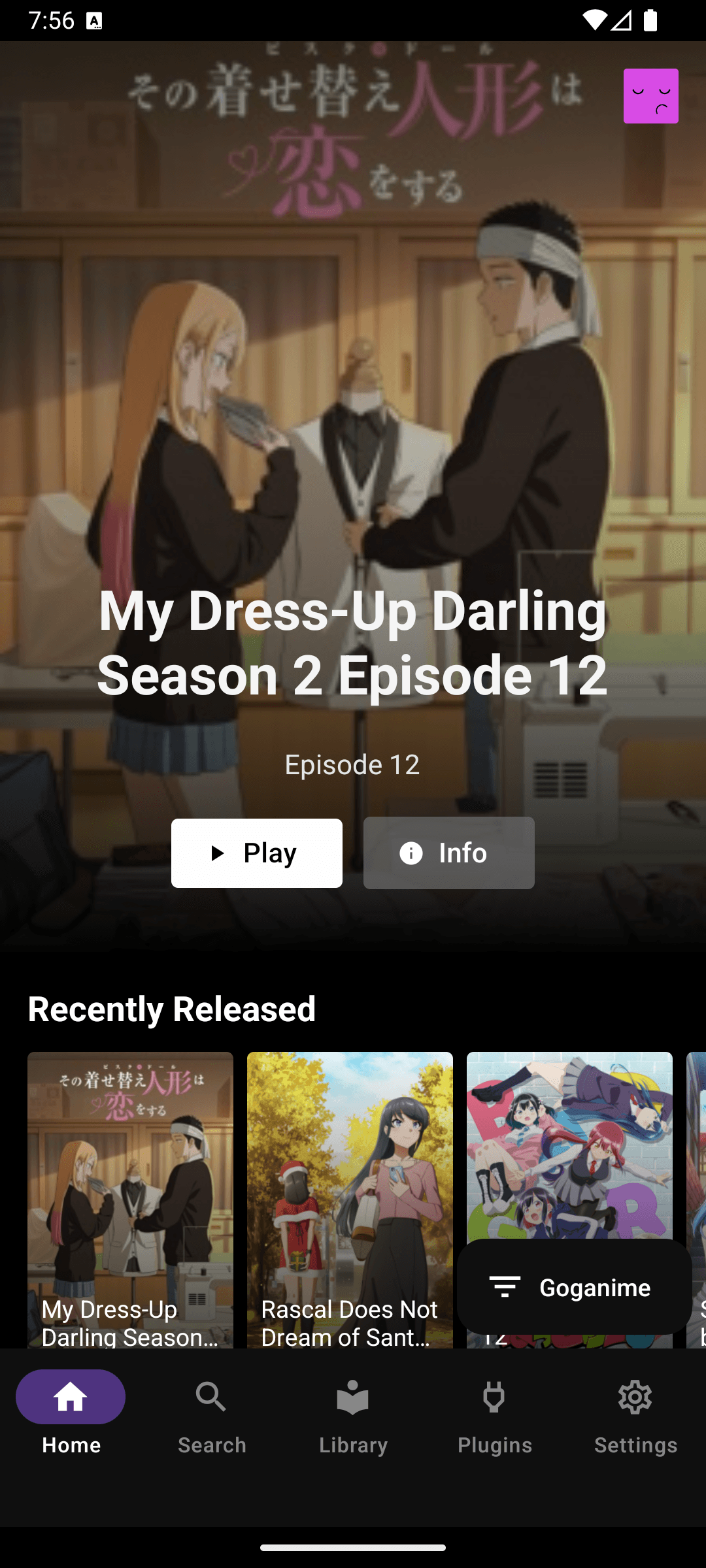The height and width of the screenshot is (1568, 706).
Task: Play My Dress-Up Darling Episode 12
Action: (x=257, y=853)
